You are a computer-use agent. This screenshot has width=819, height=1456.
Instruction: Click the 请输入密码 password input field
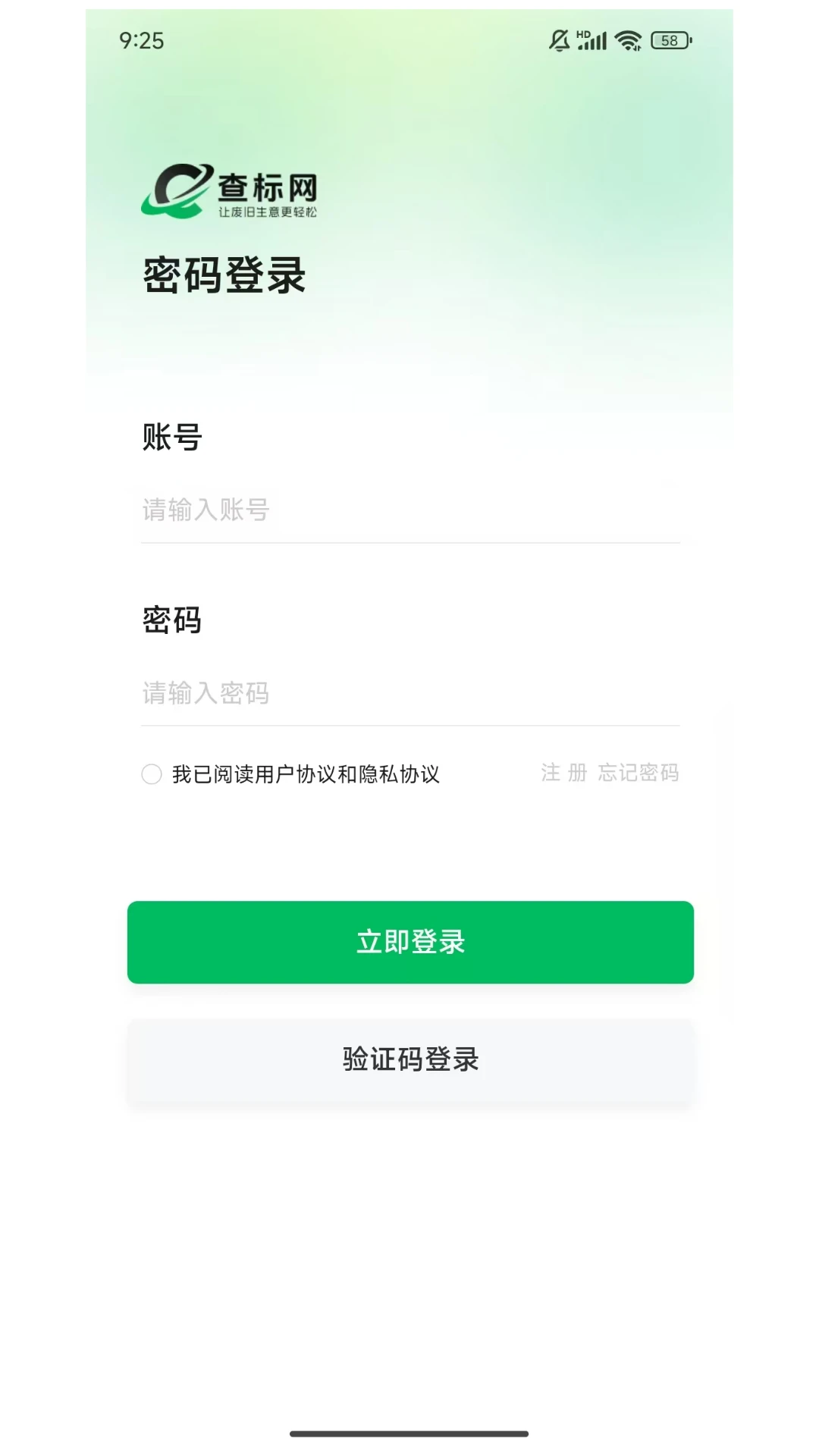coord(409,693)
